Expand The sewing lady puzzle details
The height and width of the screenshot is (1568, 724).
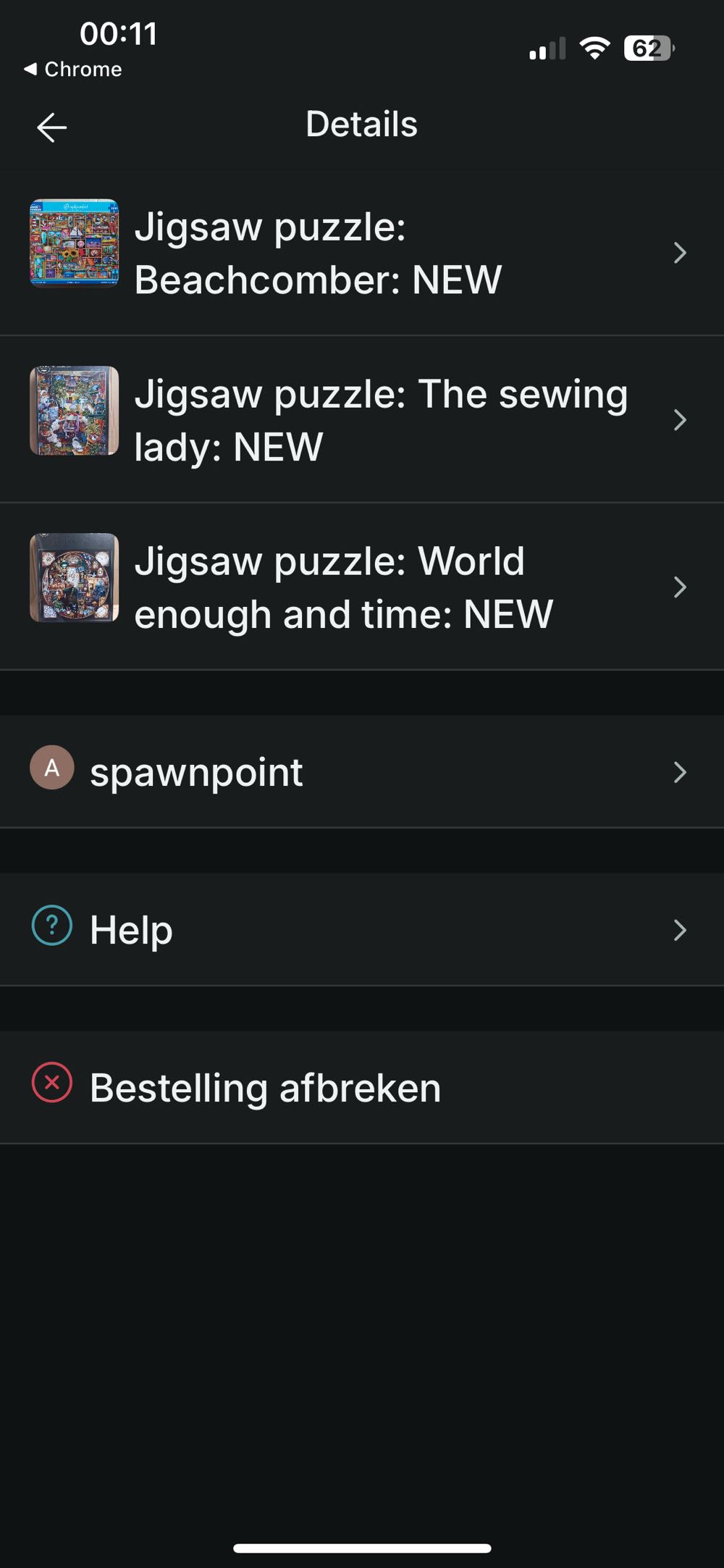click(x=679, y=420)
